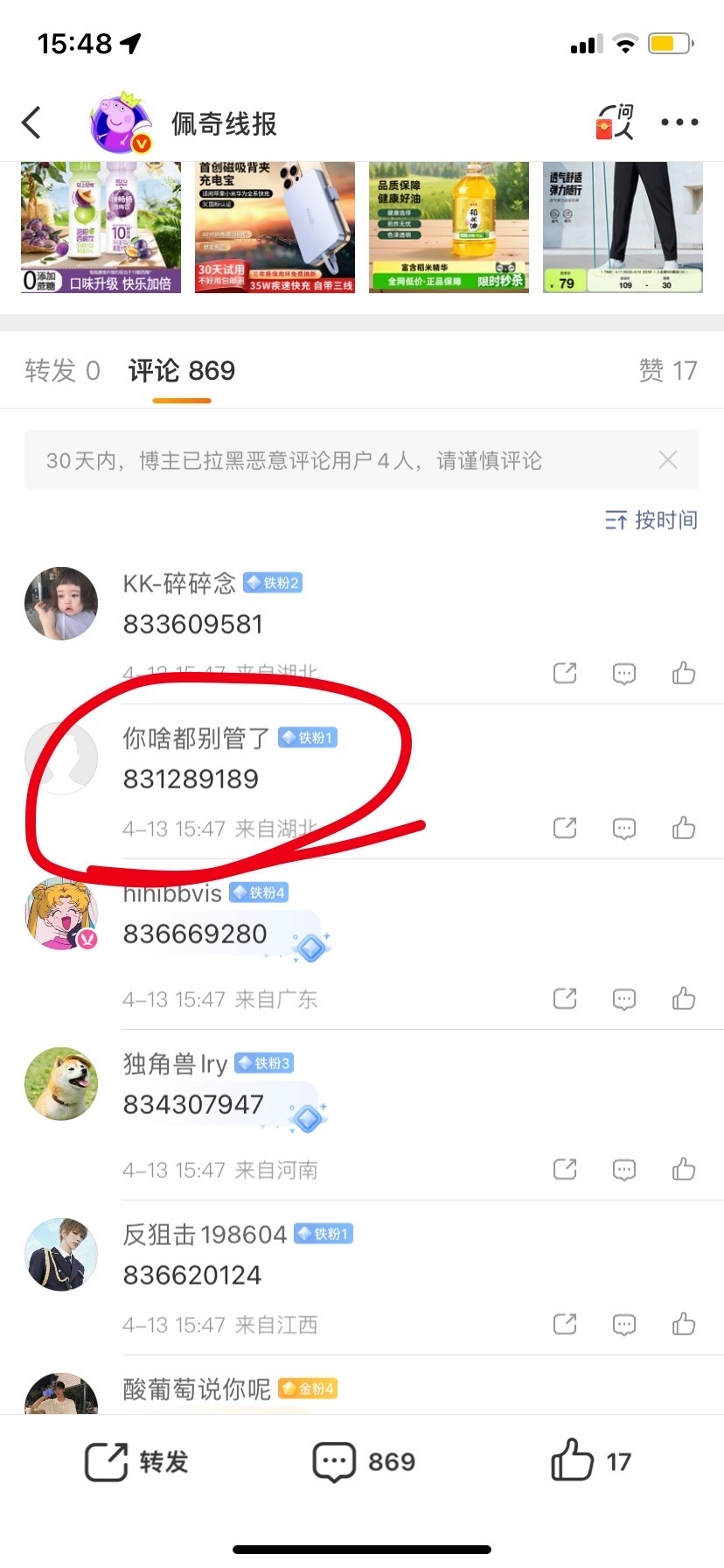Sort comments with 按时间
The height and width of the screenshot is (1568, 724).
(x=651, y=520)
